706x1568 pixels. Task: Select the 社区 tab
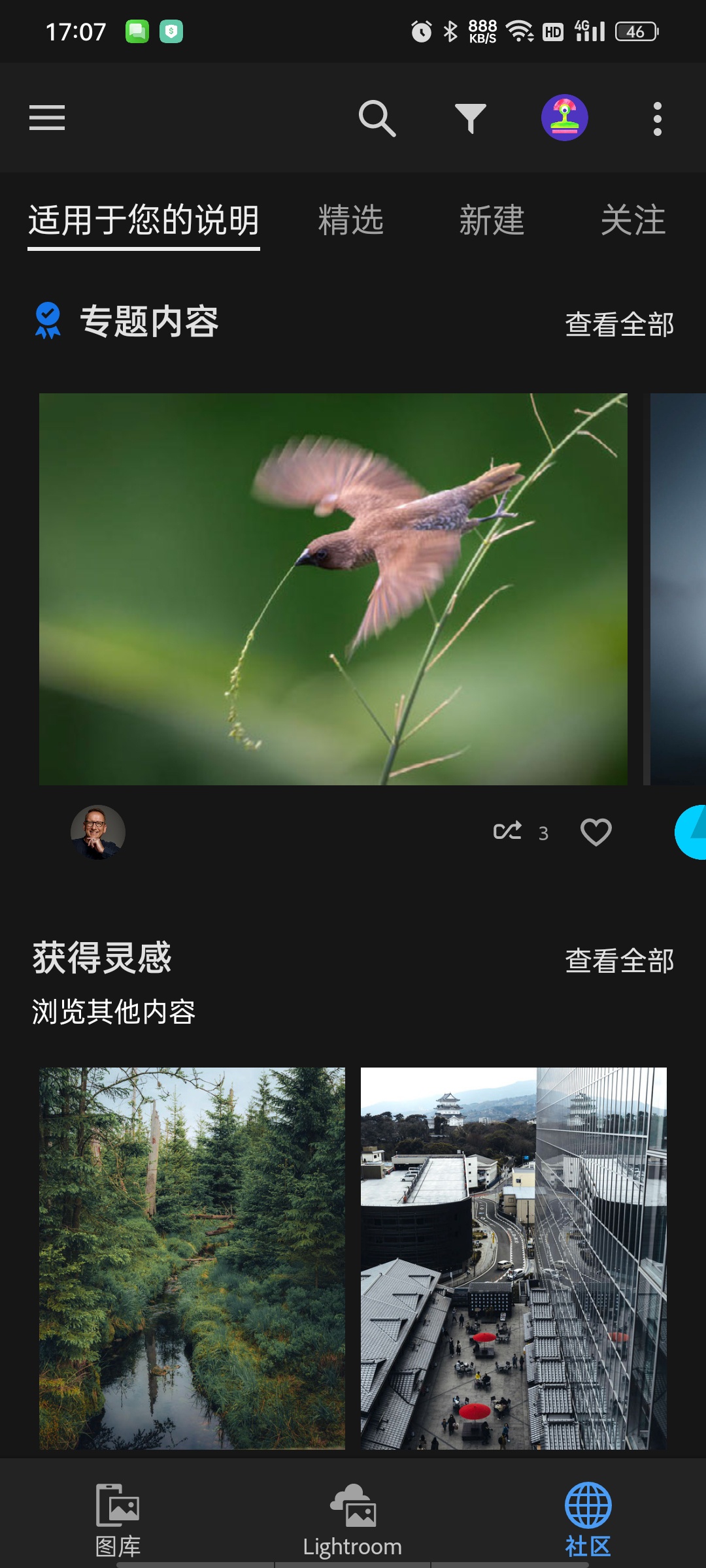coord(588,1520)
